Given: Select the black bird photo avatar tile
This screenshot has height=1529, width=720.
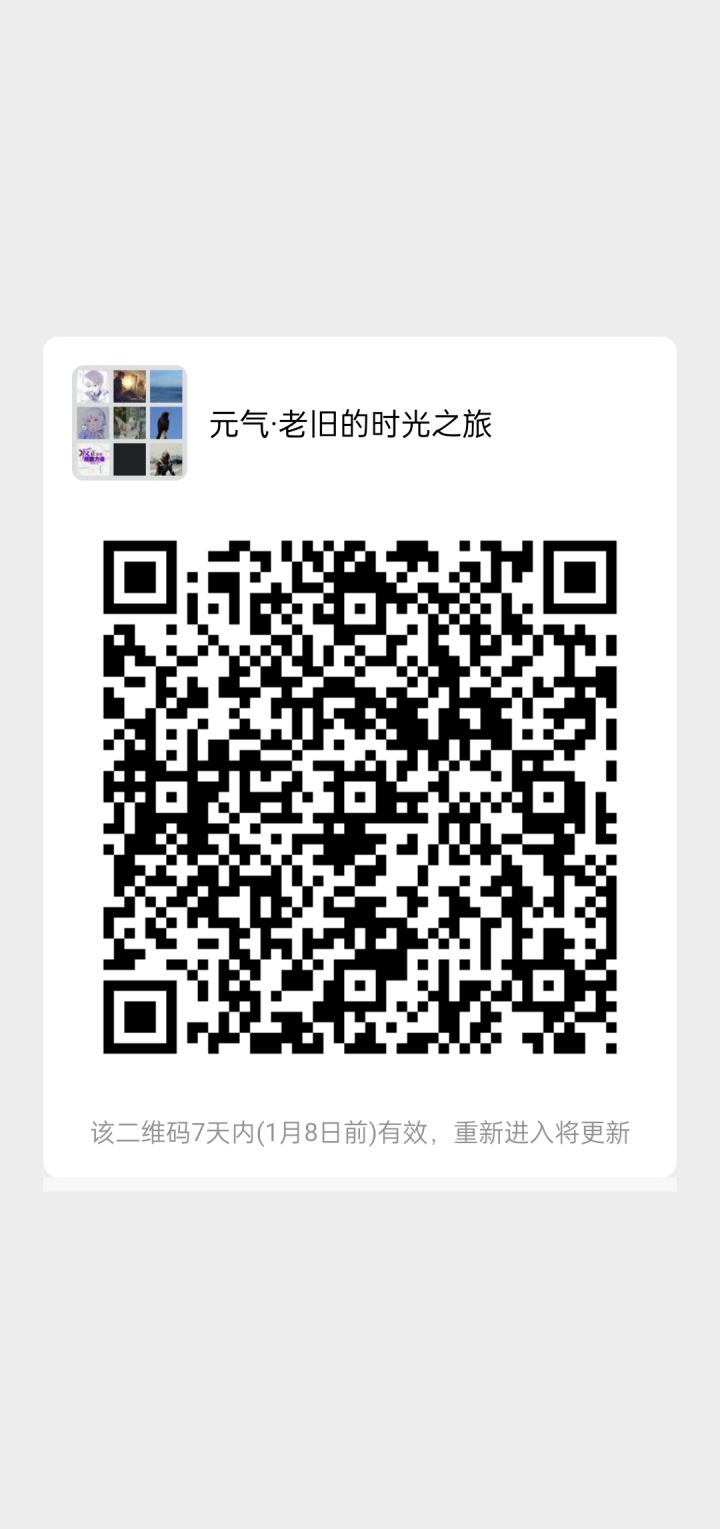Looking at the screenshot, I should point(167,422).
